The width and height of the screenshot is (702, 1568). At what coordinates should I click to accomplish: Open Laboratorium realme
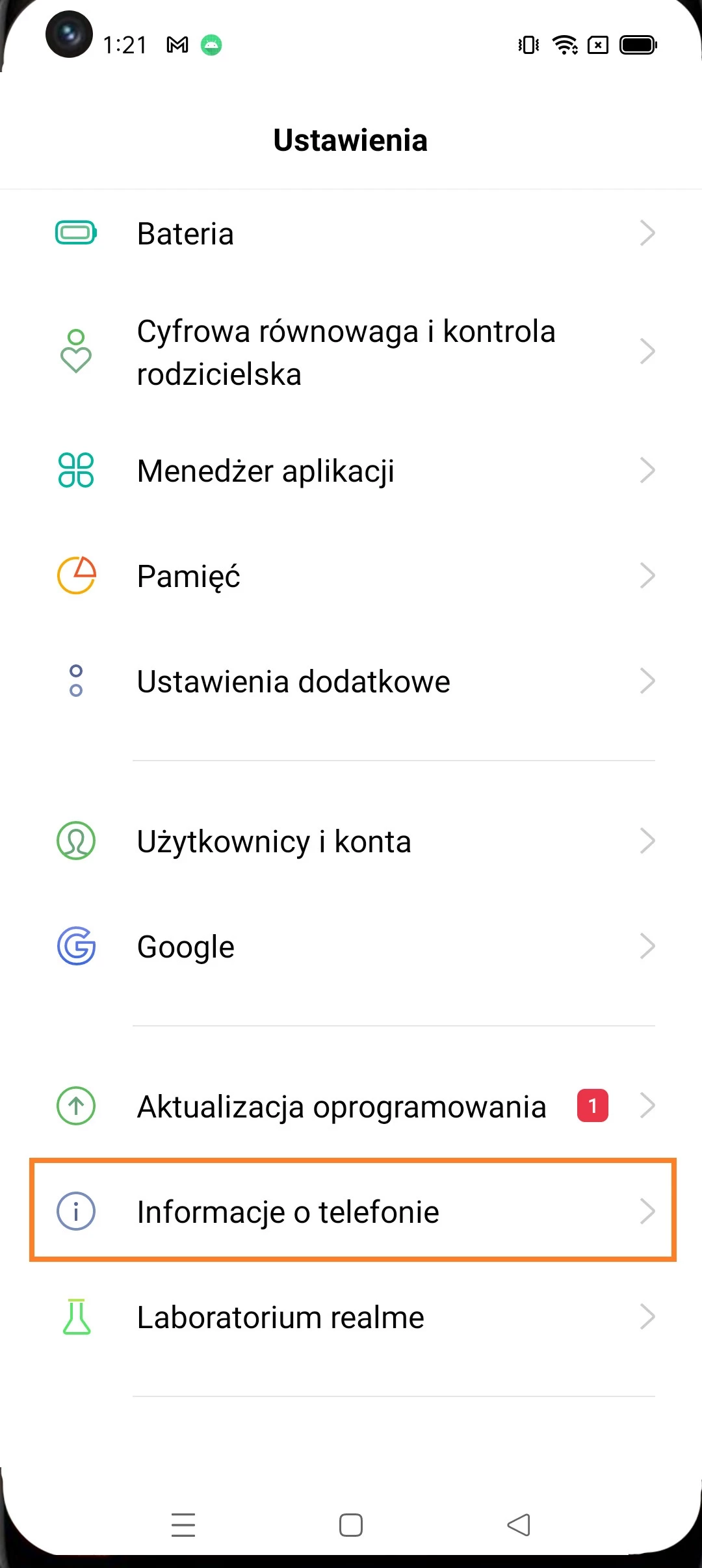pyautogui.click(x=351, y=1318)
